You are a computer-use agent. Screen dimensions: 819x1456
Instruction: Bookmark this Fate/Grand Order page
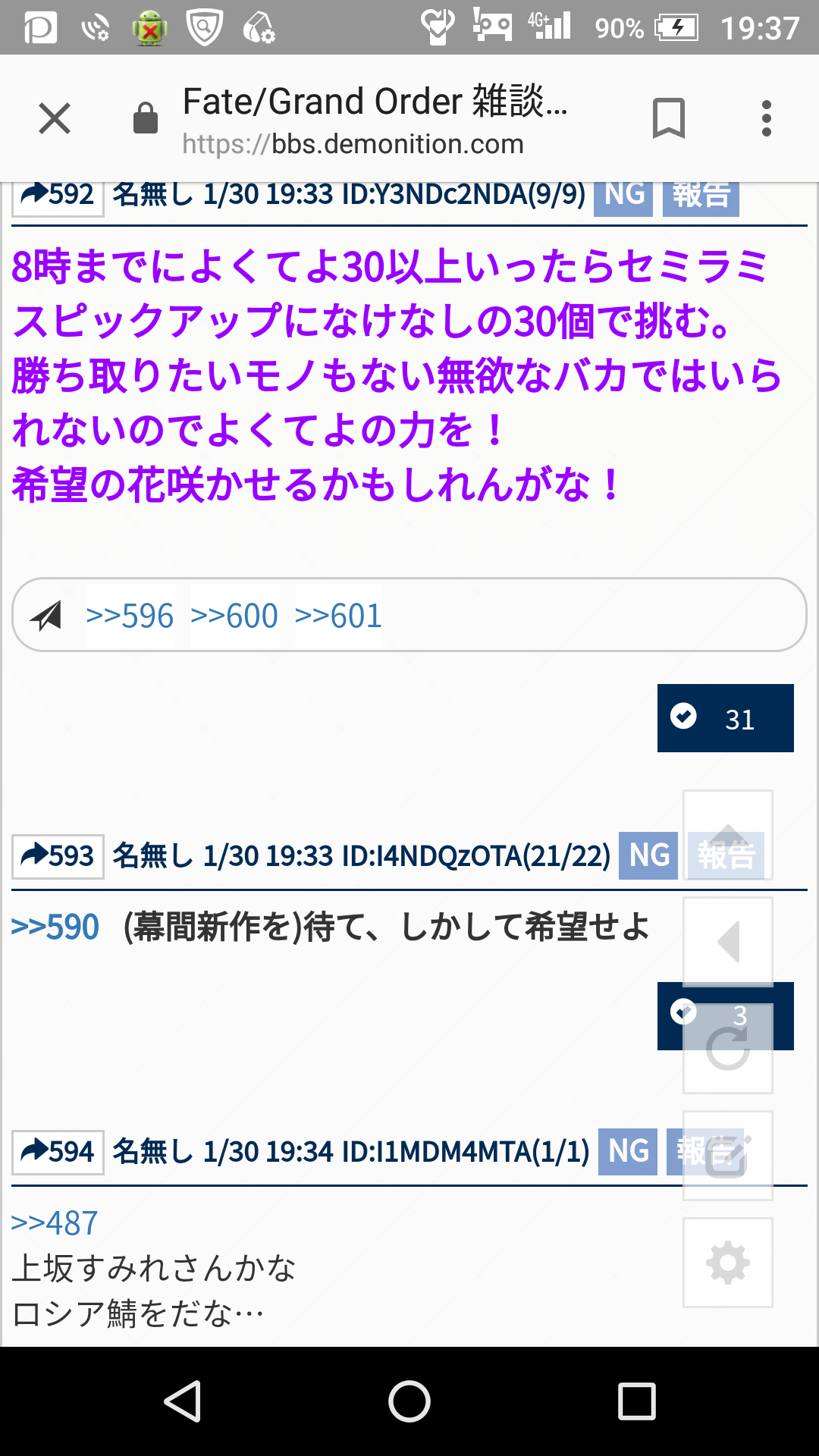(668, 119)
